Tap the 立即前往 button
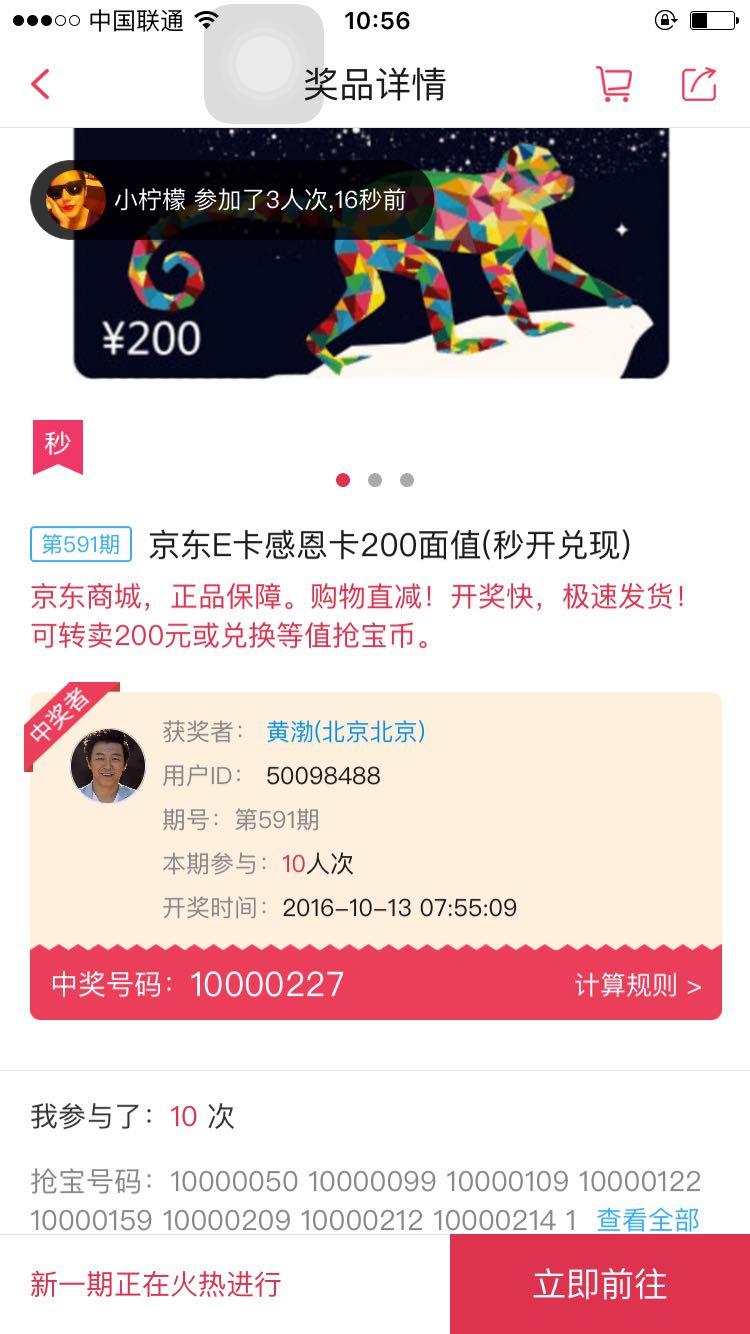 coord(600,1284)
